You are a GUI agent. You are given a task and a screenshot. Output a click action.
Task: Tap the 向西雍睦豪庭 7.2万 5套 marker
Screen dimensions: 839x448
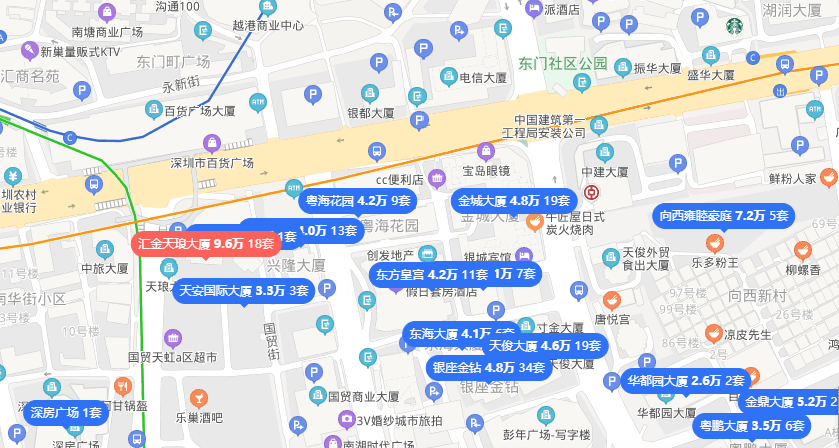coord(724,215)
